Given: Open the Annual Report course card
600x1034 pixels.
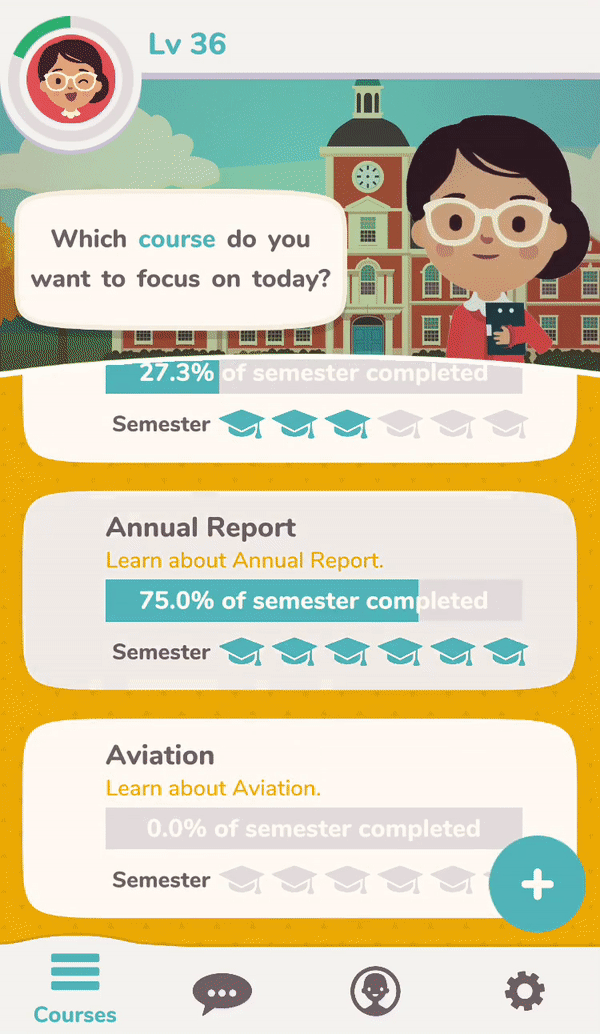Looking at the screenshot, I should (300, 591).
